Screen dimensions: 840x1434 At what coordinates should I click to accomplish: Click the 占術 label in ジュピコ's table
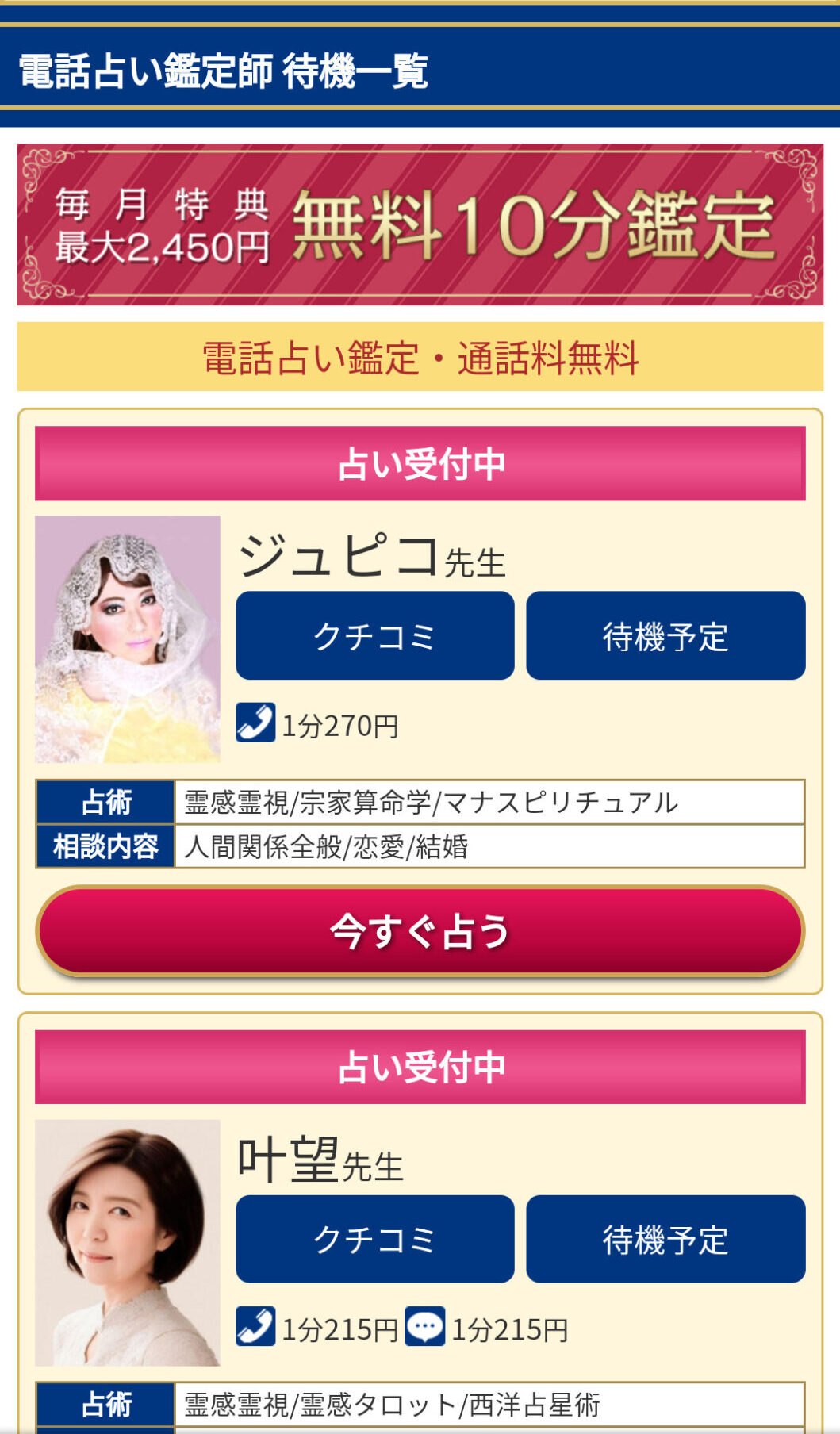click(x=105, y=802)
